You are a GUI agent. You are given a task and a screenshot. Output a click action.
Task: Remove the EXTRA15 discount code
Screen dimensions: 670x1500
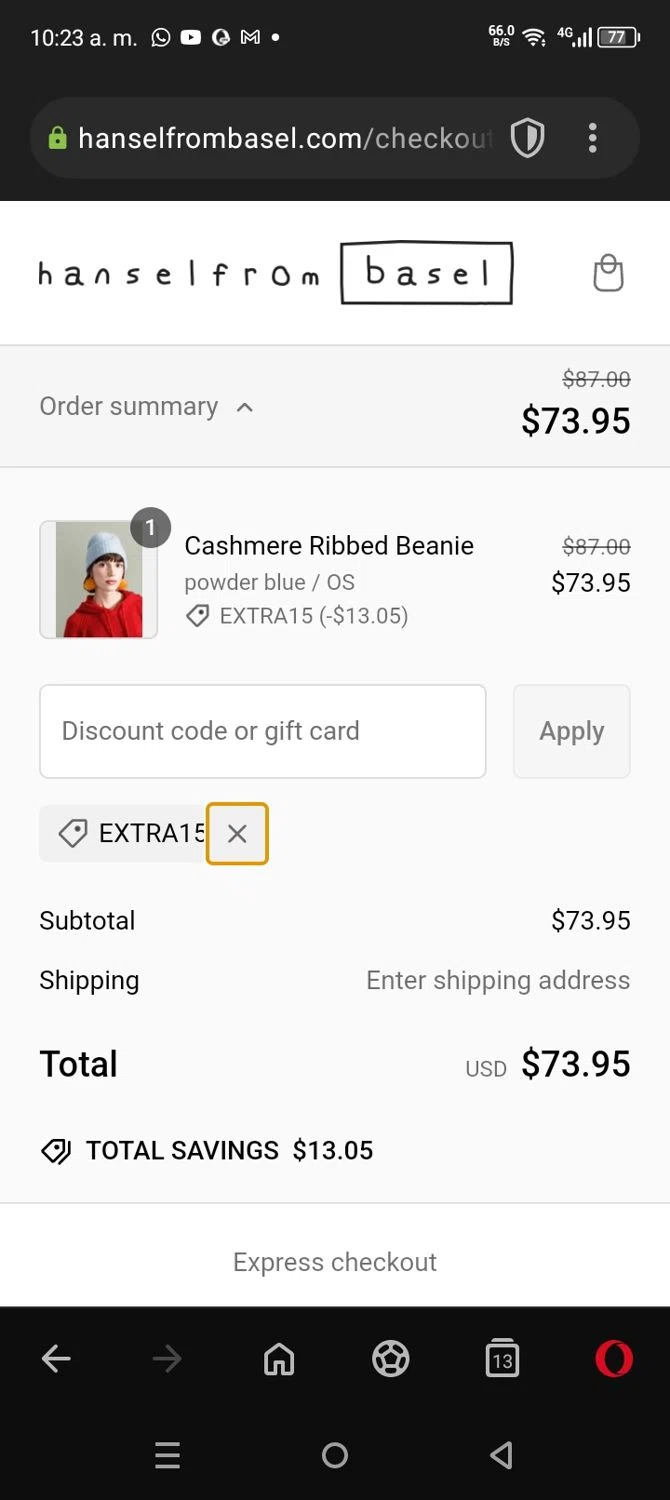click(237, 833)
